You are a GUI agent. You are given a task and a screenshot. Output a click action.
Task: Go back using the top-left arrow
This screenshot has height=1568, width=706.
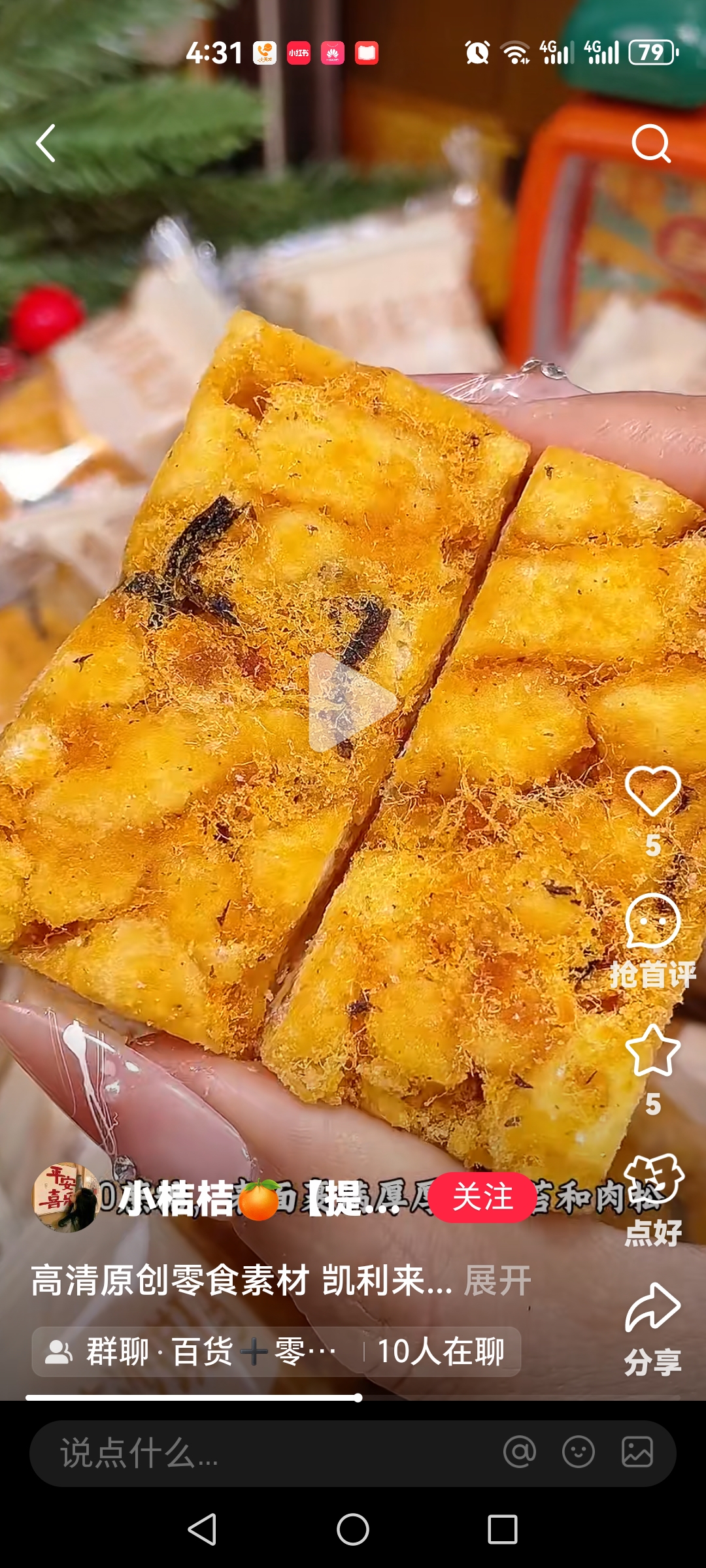click(46, 143)
